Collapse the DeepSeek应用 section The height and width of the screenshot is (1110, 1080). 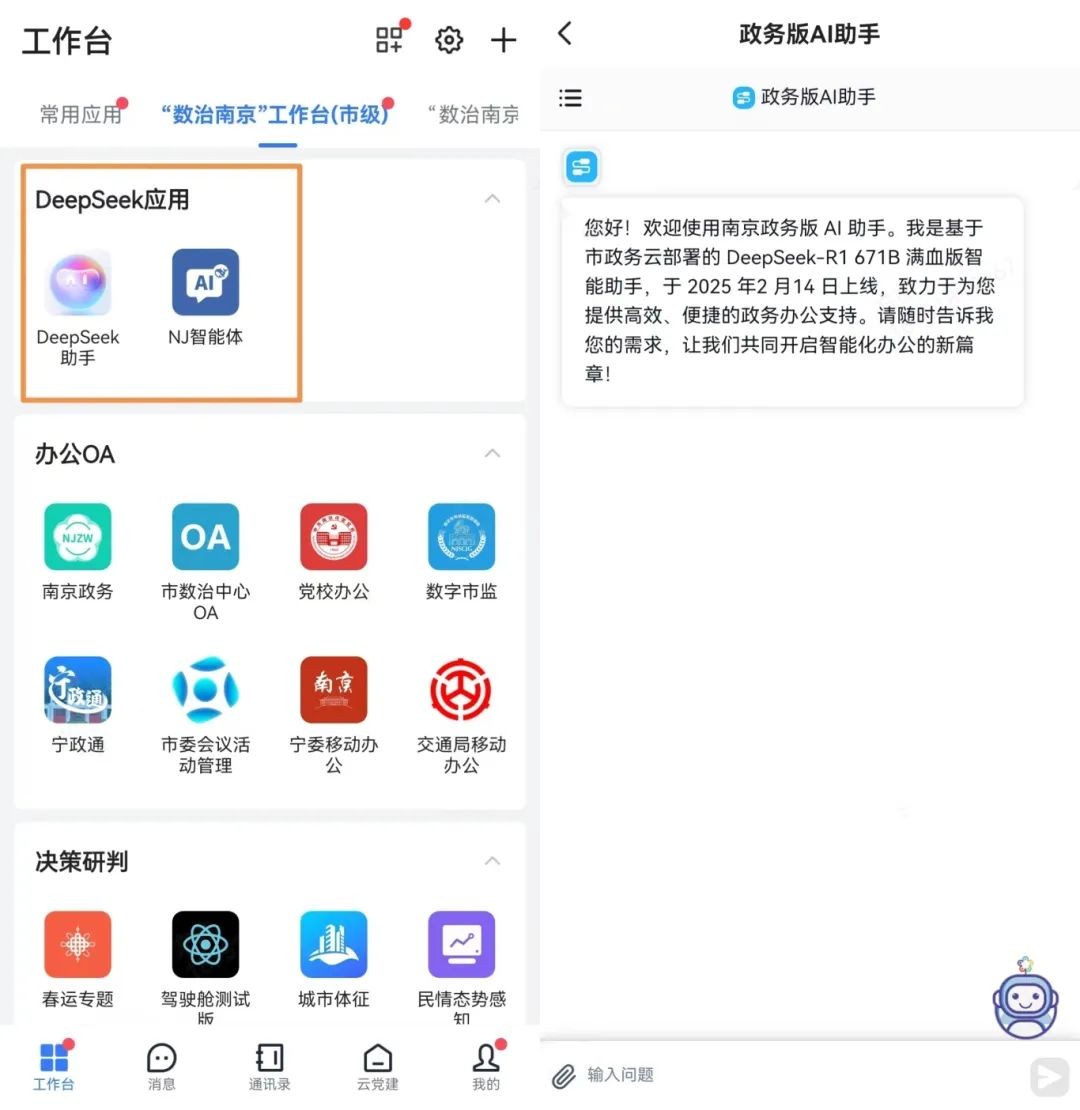click(492, 199)
